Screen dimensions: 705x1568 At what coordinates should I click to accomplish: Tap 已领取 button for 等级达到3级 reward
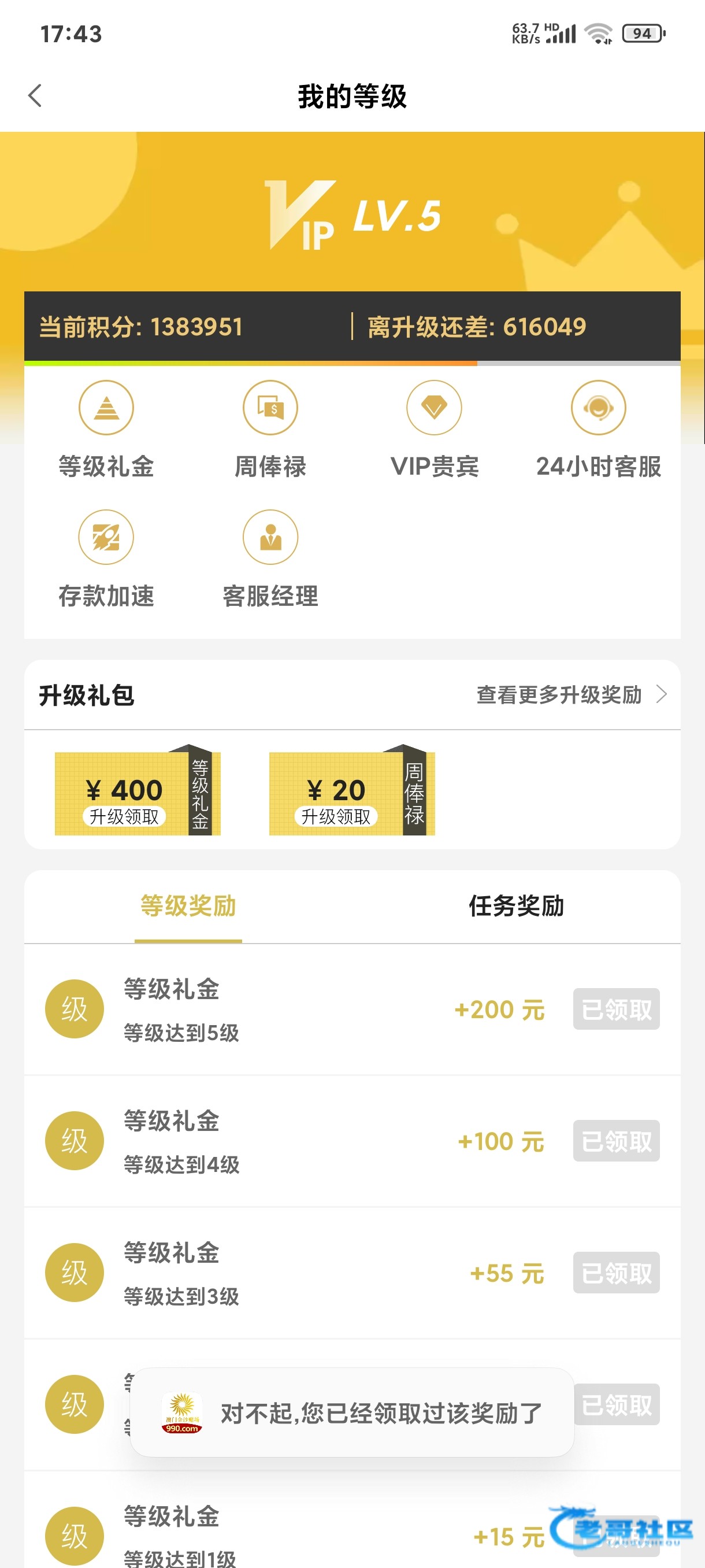pos(615,1273)
